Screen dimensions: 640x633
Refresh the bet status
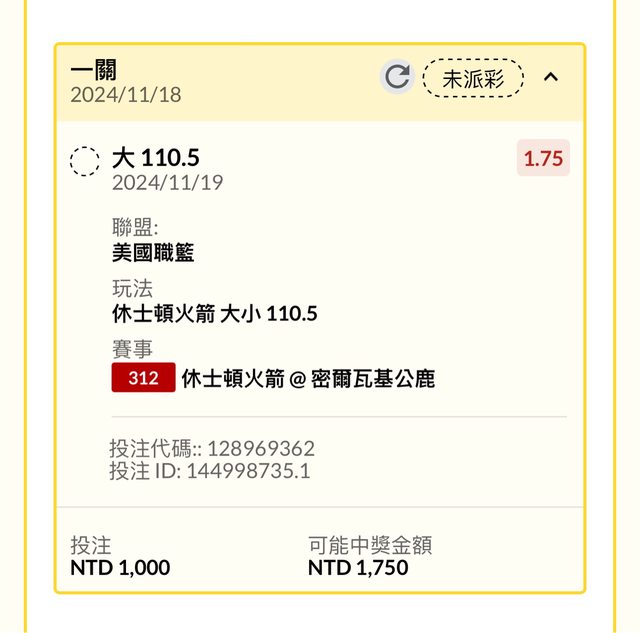tap(397, 77)
